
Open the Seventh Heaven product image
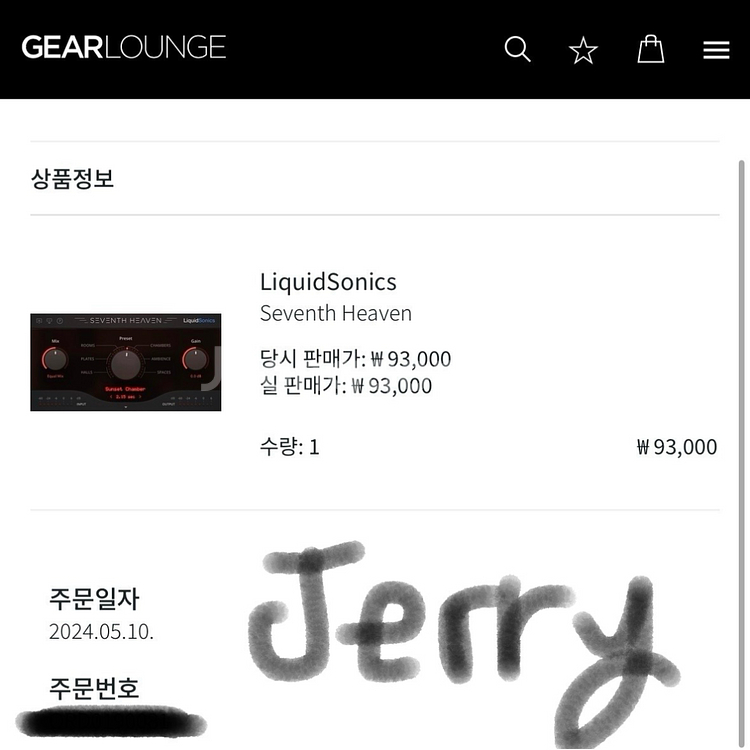(125, 362)
